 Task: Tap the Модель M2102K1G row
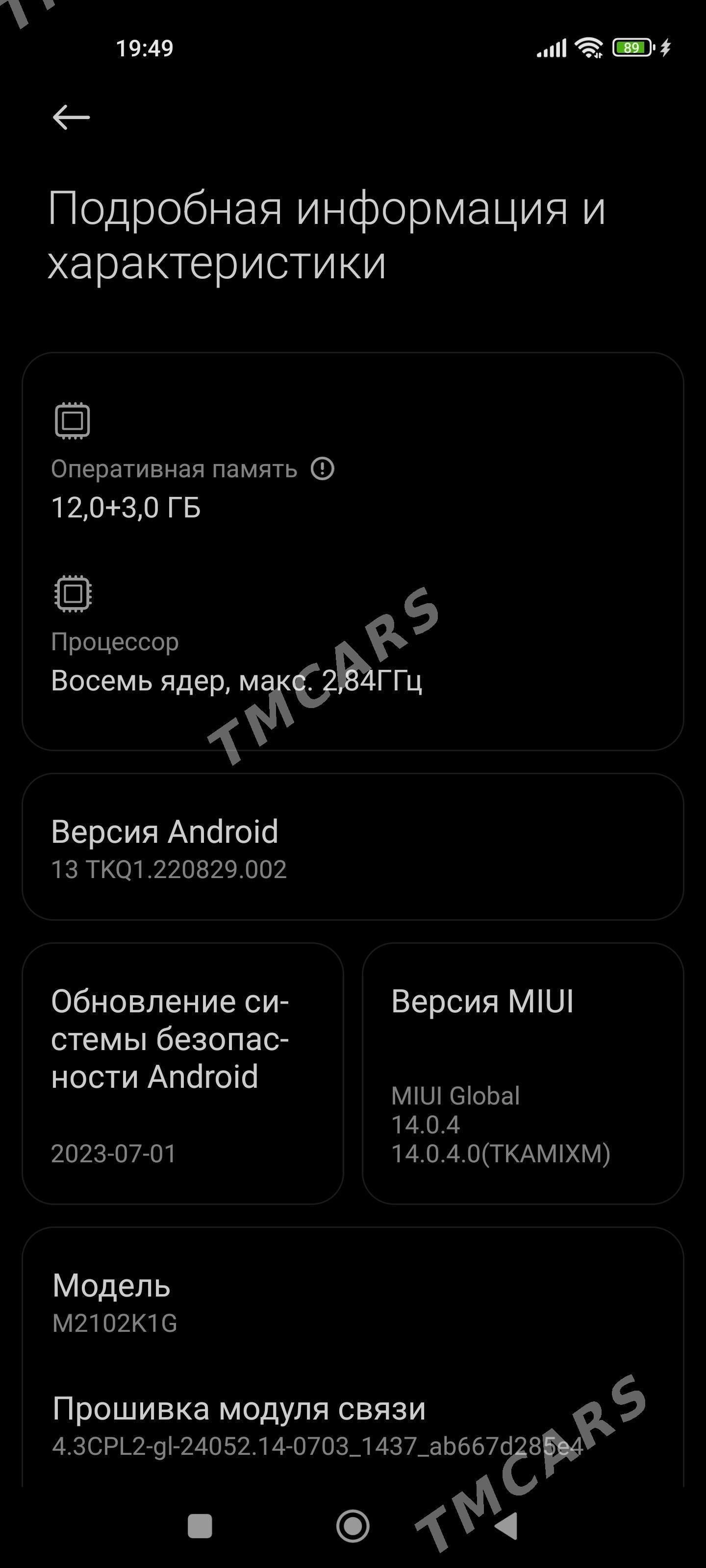tap(353, 1302)
